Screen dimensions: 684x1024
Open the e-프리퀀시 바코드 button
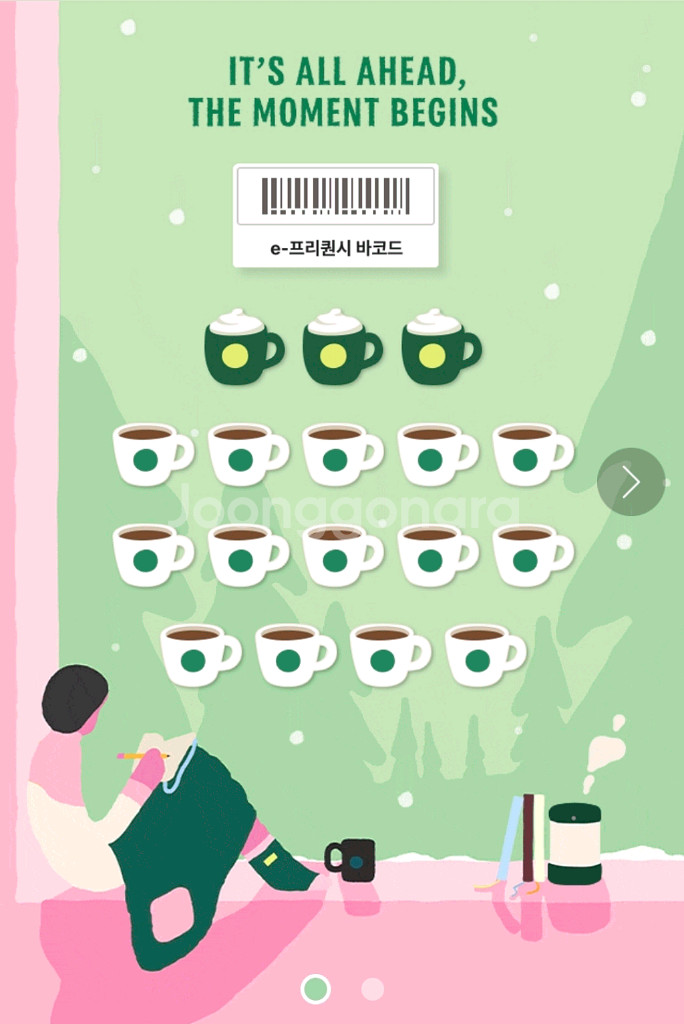[335, 216]
